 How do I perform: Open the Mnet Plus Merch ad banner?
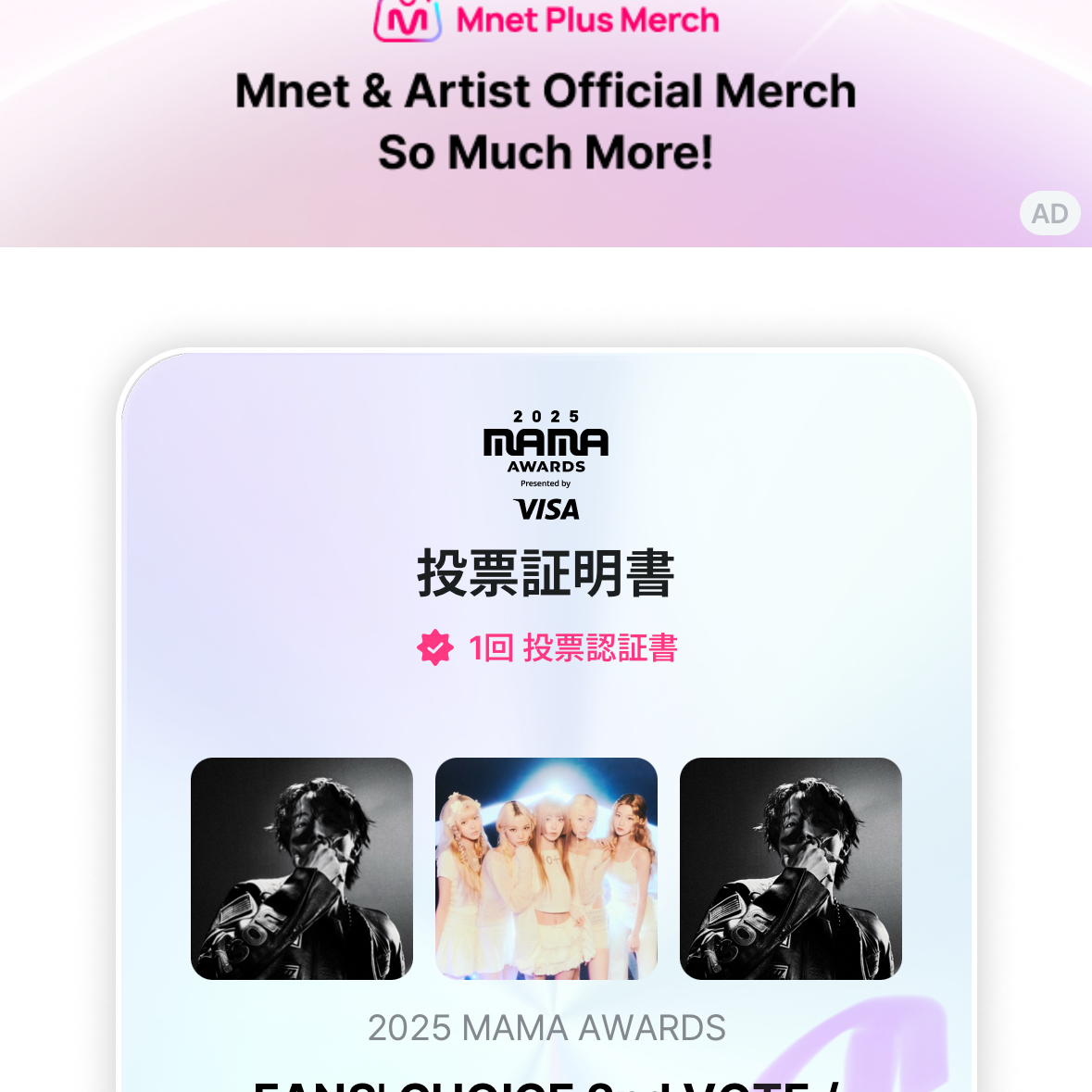pos(546,120)
